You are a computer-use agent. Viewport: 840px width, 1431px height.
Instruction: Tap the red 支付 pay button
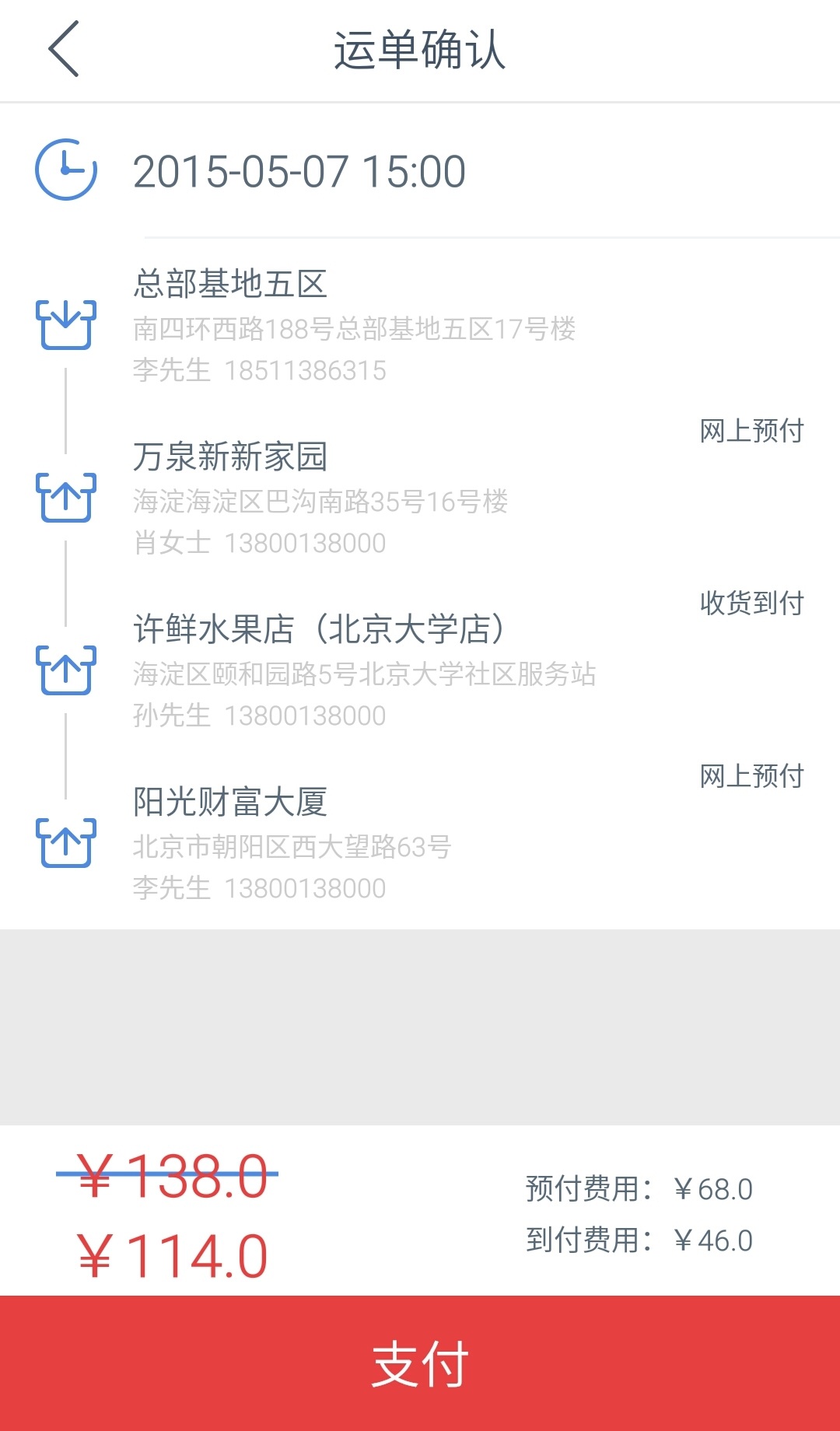click(420, 1363)
